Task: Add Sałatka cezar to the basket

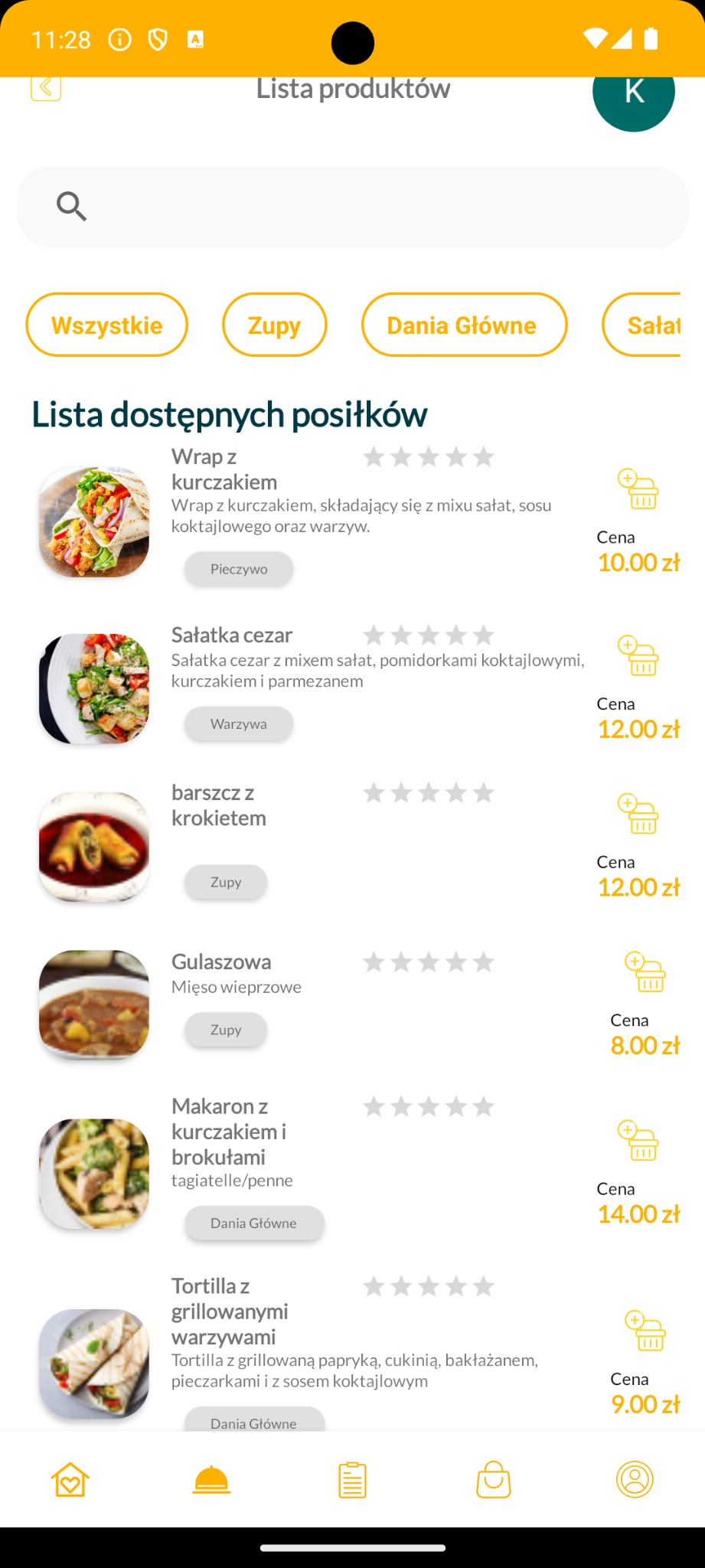Action: (638, 655)
